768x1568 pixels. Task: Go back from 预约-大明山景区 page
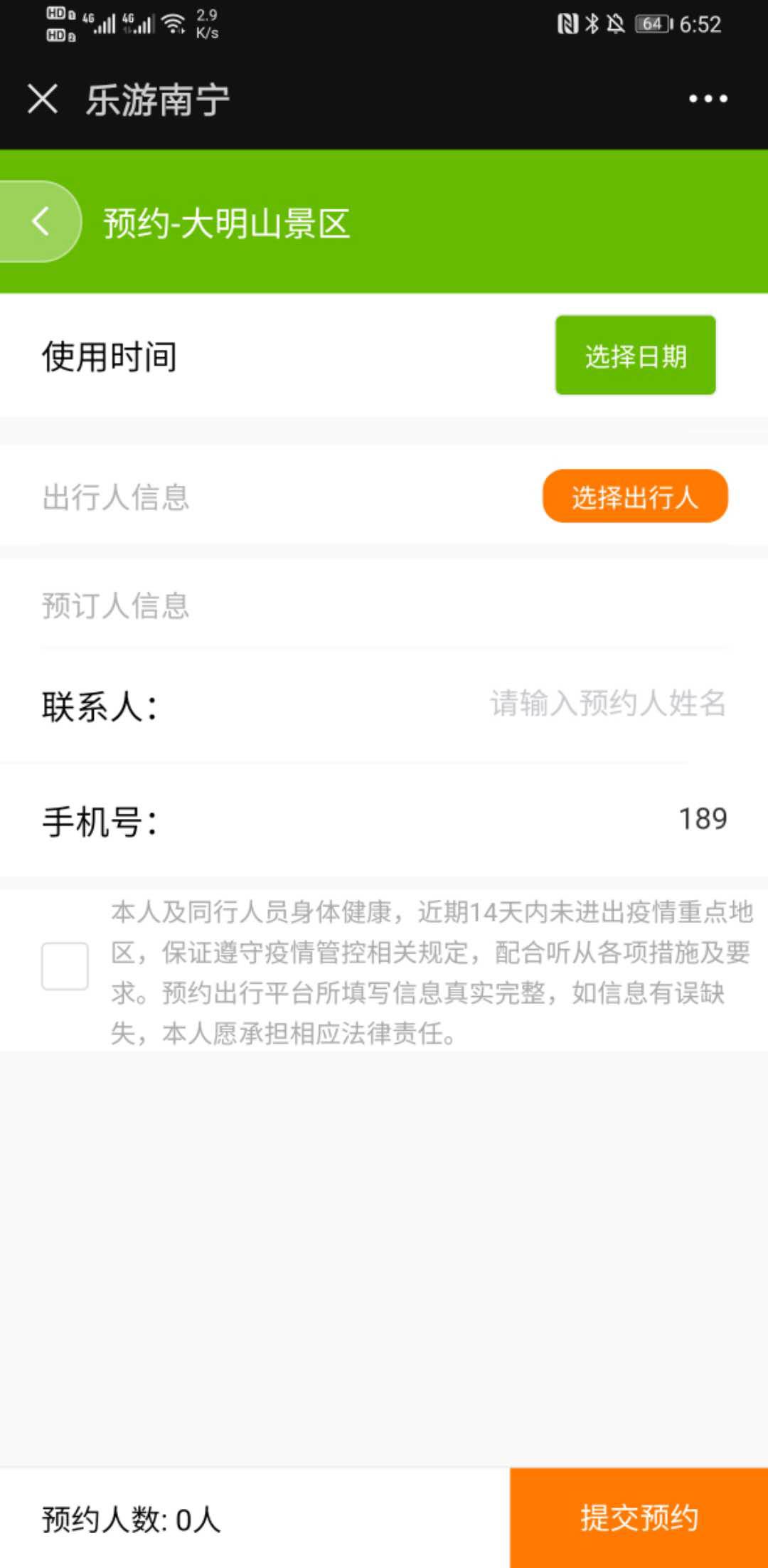[x=41, y=221]
